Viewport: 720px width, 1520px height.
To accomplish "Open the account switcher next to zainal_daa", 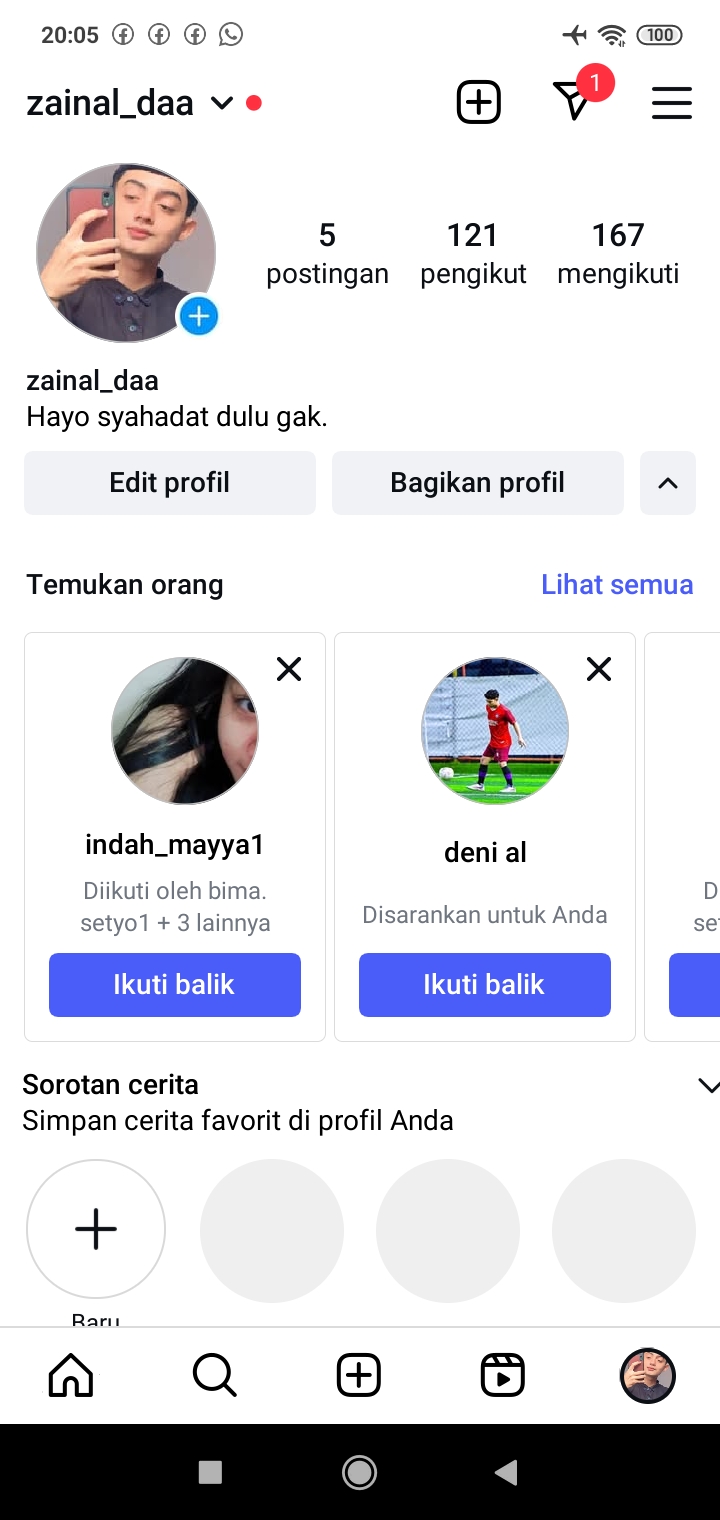I will (x=222, y=103).
